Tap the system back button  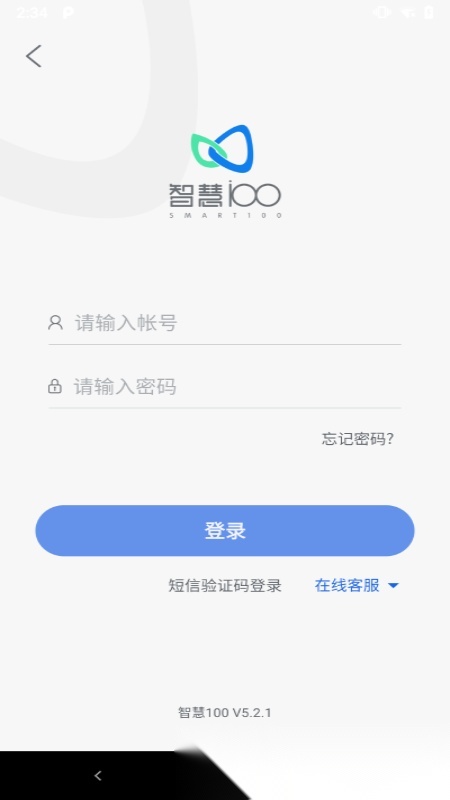tap(98, 776)
